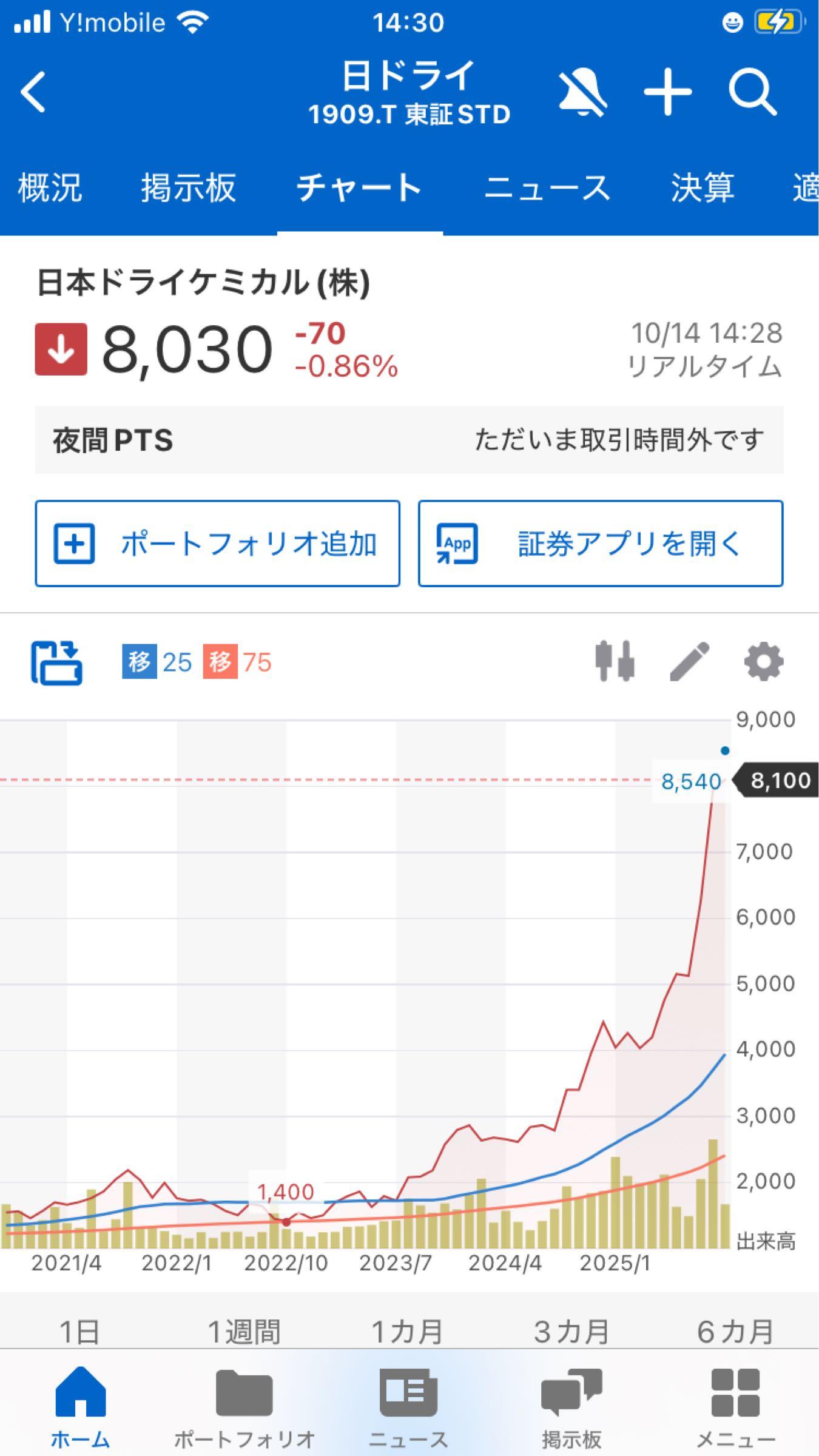This screenshot has width=819, height=1456.
Task: Tap the chart rotate/fullscreen icon
Action: coord(58,664)
